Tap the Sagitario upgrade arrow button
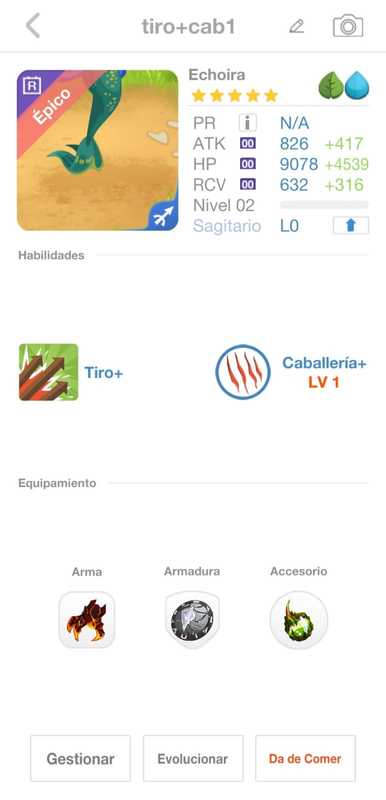This screenshot has height=800, width=386. pos(351,226)
